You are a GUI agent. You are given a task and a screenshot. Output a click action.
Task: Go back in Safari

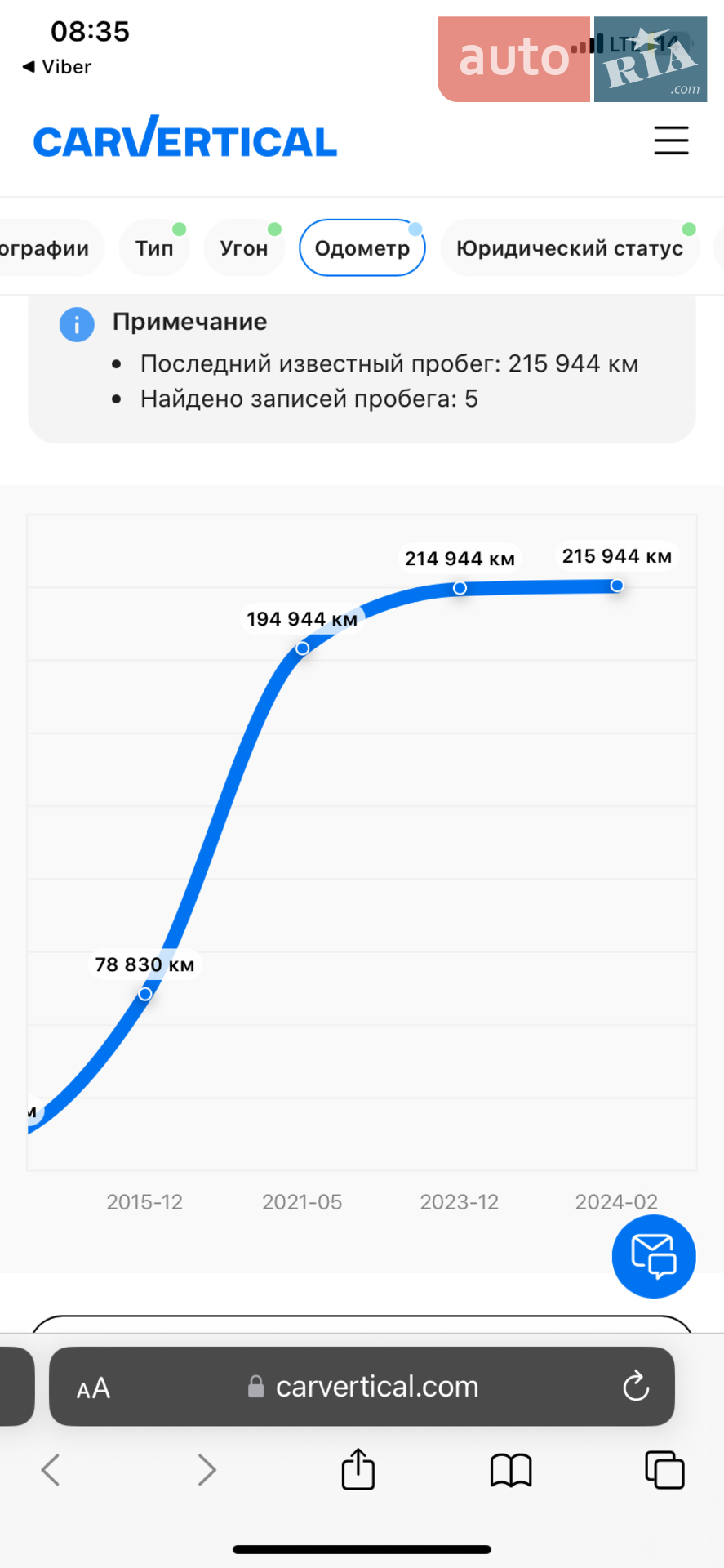click(51, 1470)
